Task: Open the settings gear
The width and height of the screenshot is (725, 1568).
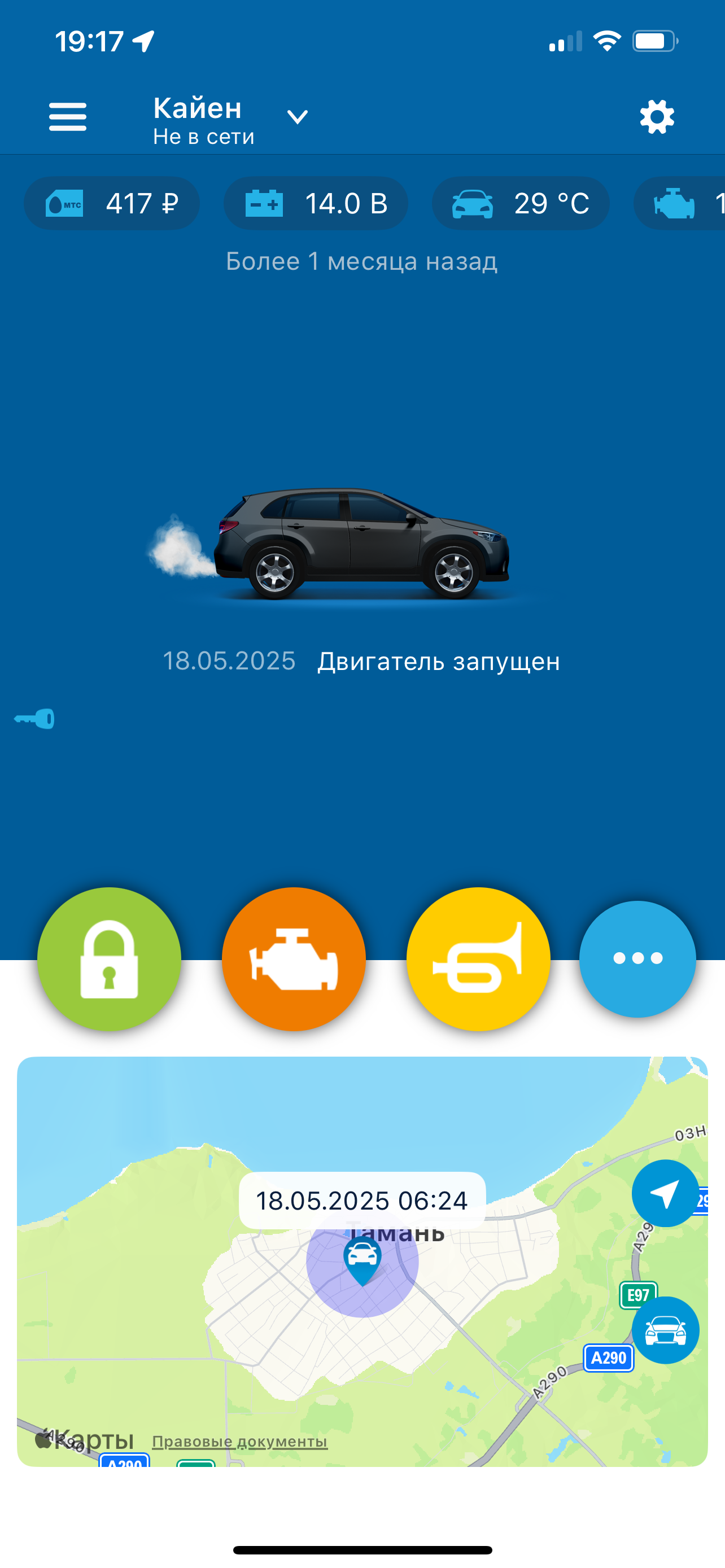Action: (x=657, y=117)
